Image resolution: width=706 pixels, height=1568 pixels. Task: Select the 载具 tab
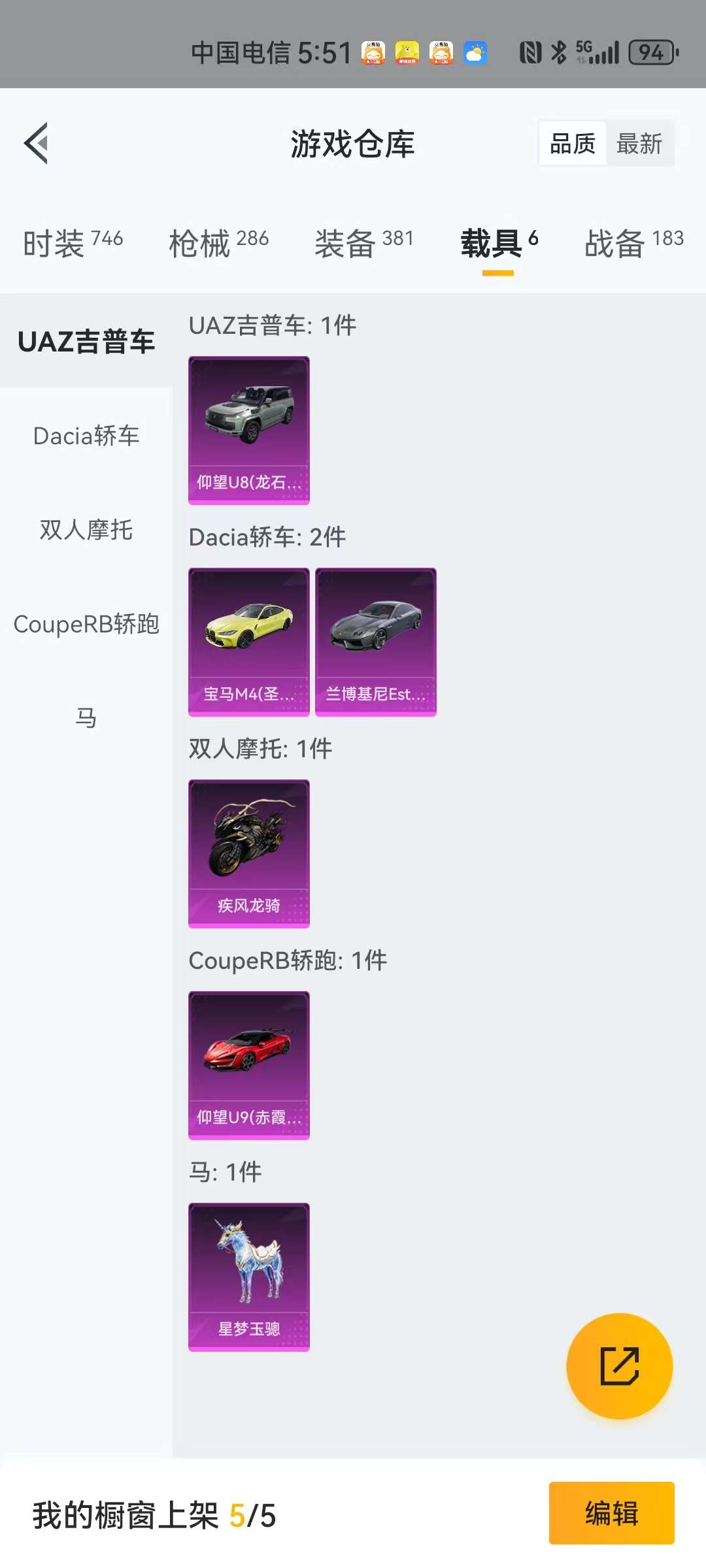pyautogui.click(x=498, y=244)
